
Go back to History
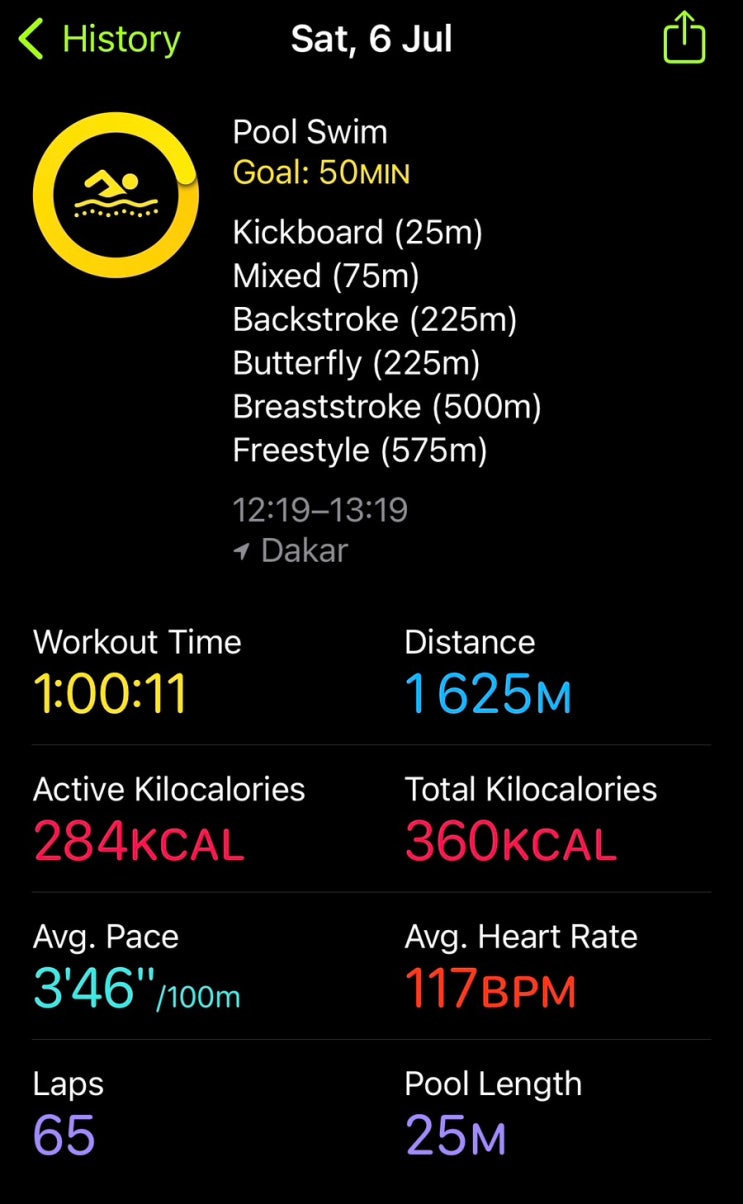[x=99, y=40]
